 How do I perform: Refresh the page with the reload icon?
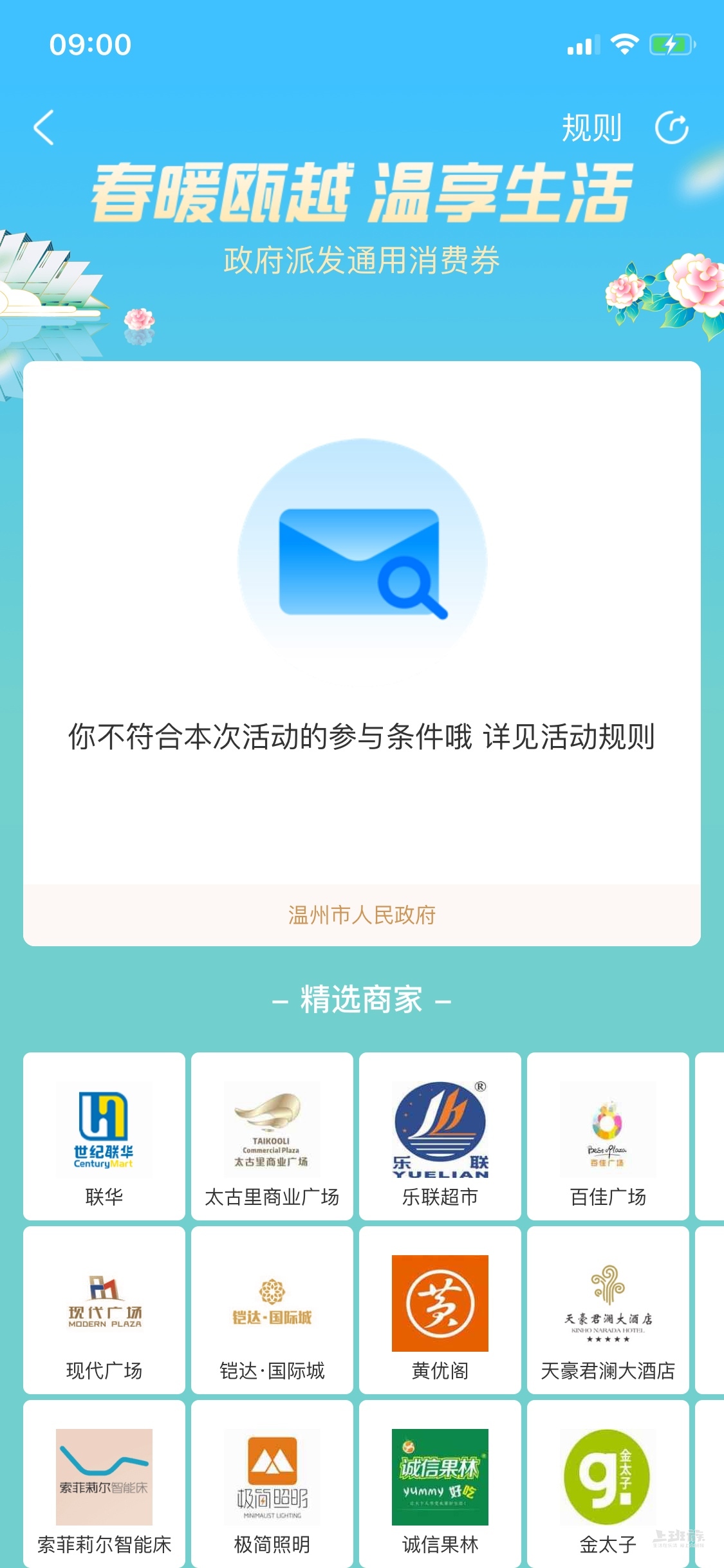tap(671, 127)
